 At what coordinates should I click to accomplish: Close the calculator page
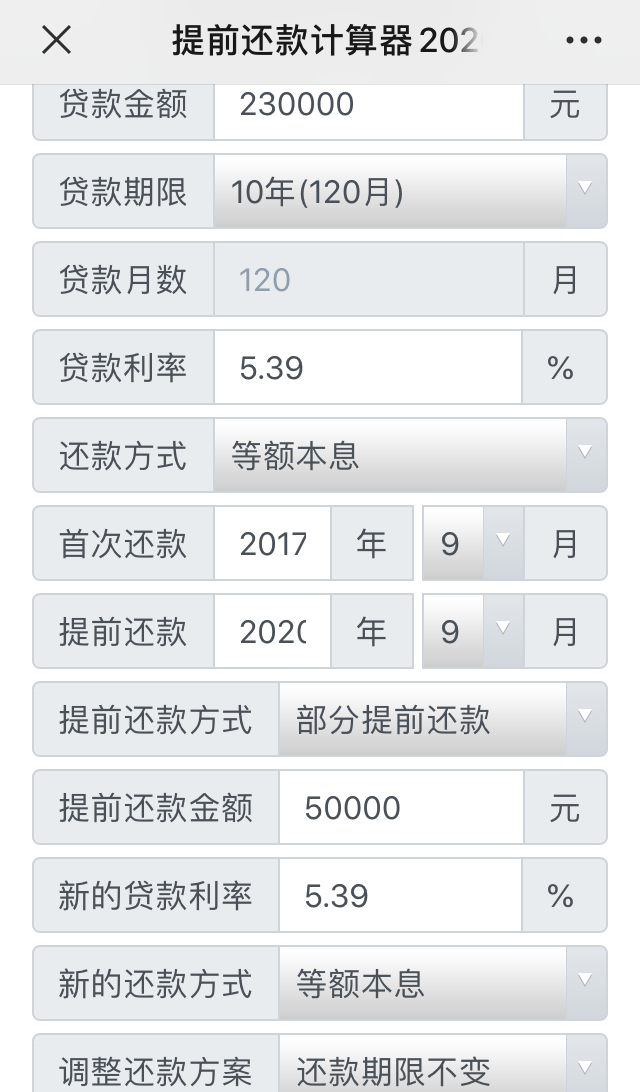click(x=56, y=40)
